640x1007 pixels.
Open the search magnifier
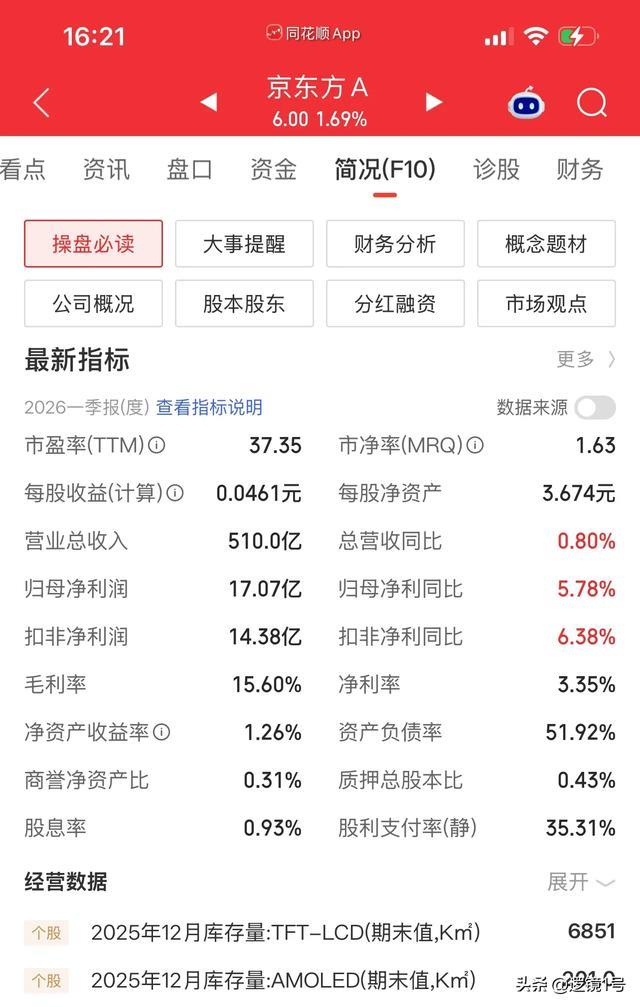pos(591,103)
